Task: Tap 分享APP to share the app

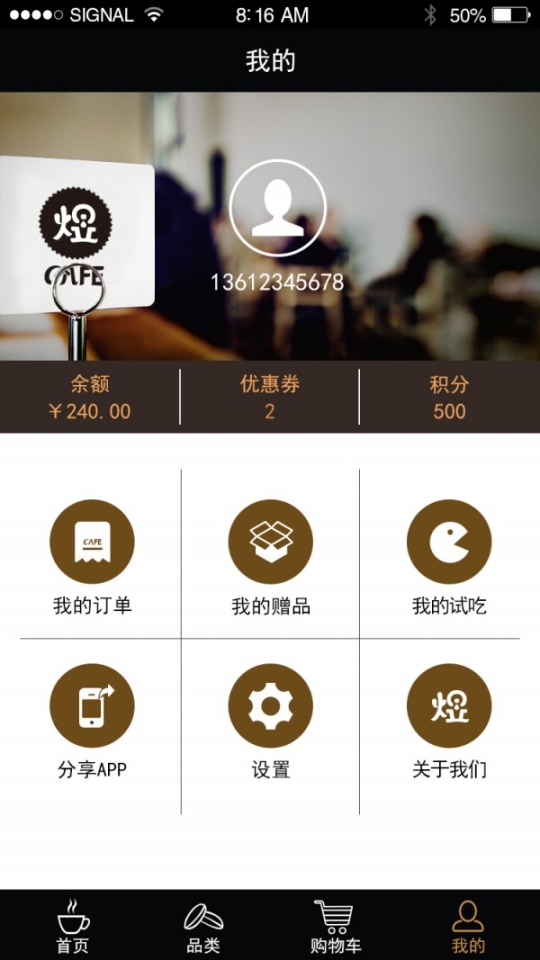Action: 92,721
